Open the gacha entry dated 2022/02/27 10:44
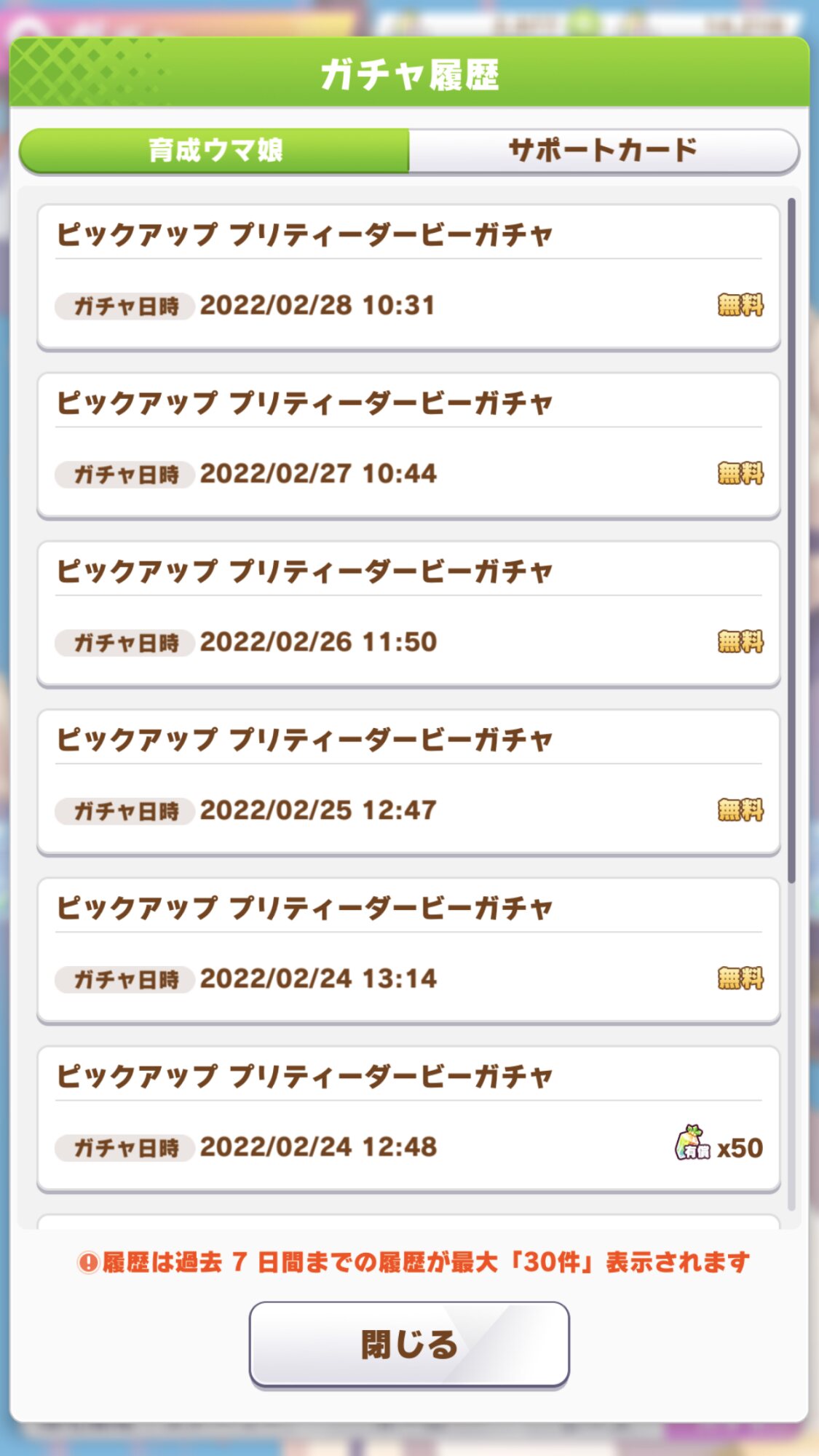Viewport: 819px width, 1456px height. pyautogui.click(x=408, y=446)
